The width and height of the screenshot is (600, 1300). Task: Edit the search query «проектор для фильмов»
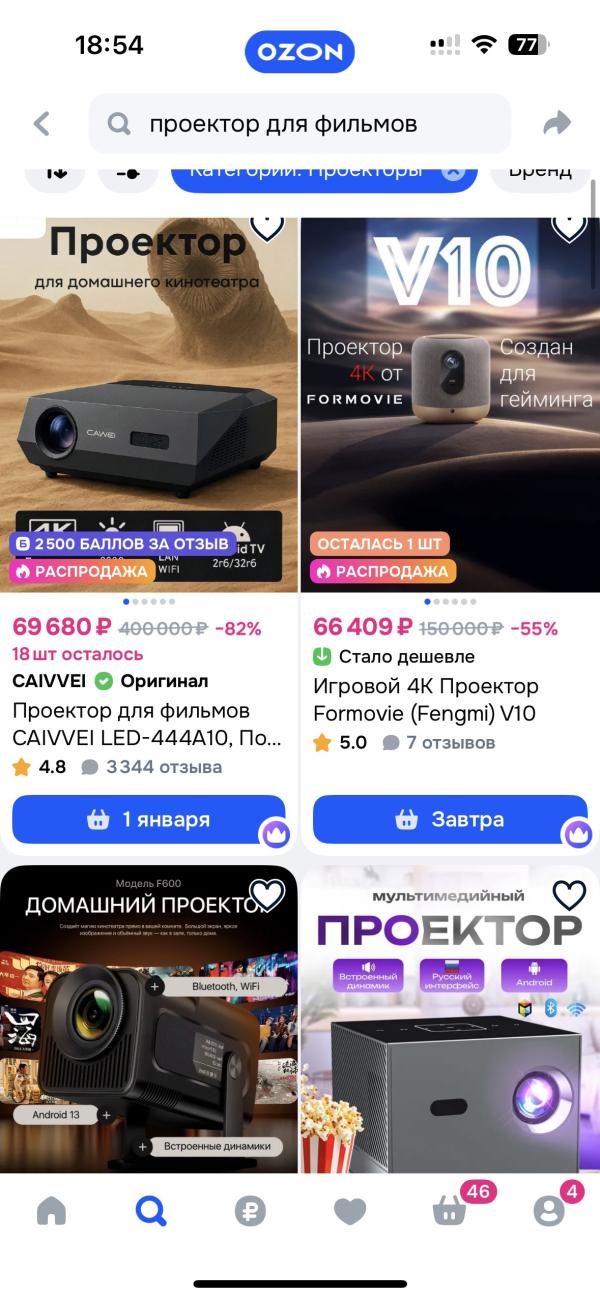click(x=300, y=124)
